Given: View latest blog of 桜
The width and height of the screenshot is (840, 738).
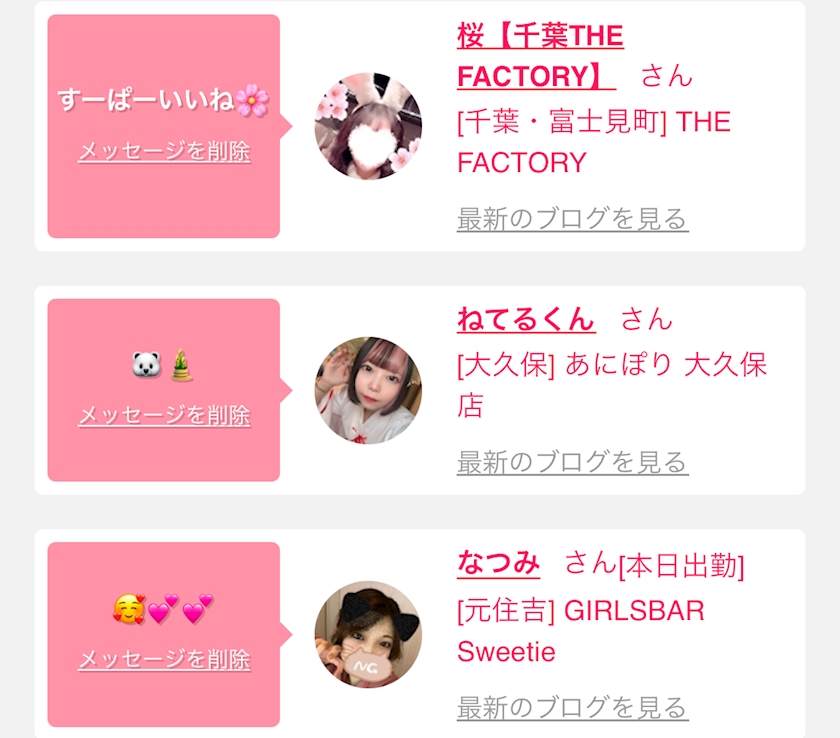Looking at the screenshot, I should [x=572, y=219].
